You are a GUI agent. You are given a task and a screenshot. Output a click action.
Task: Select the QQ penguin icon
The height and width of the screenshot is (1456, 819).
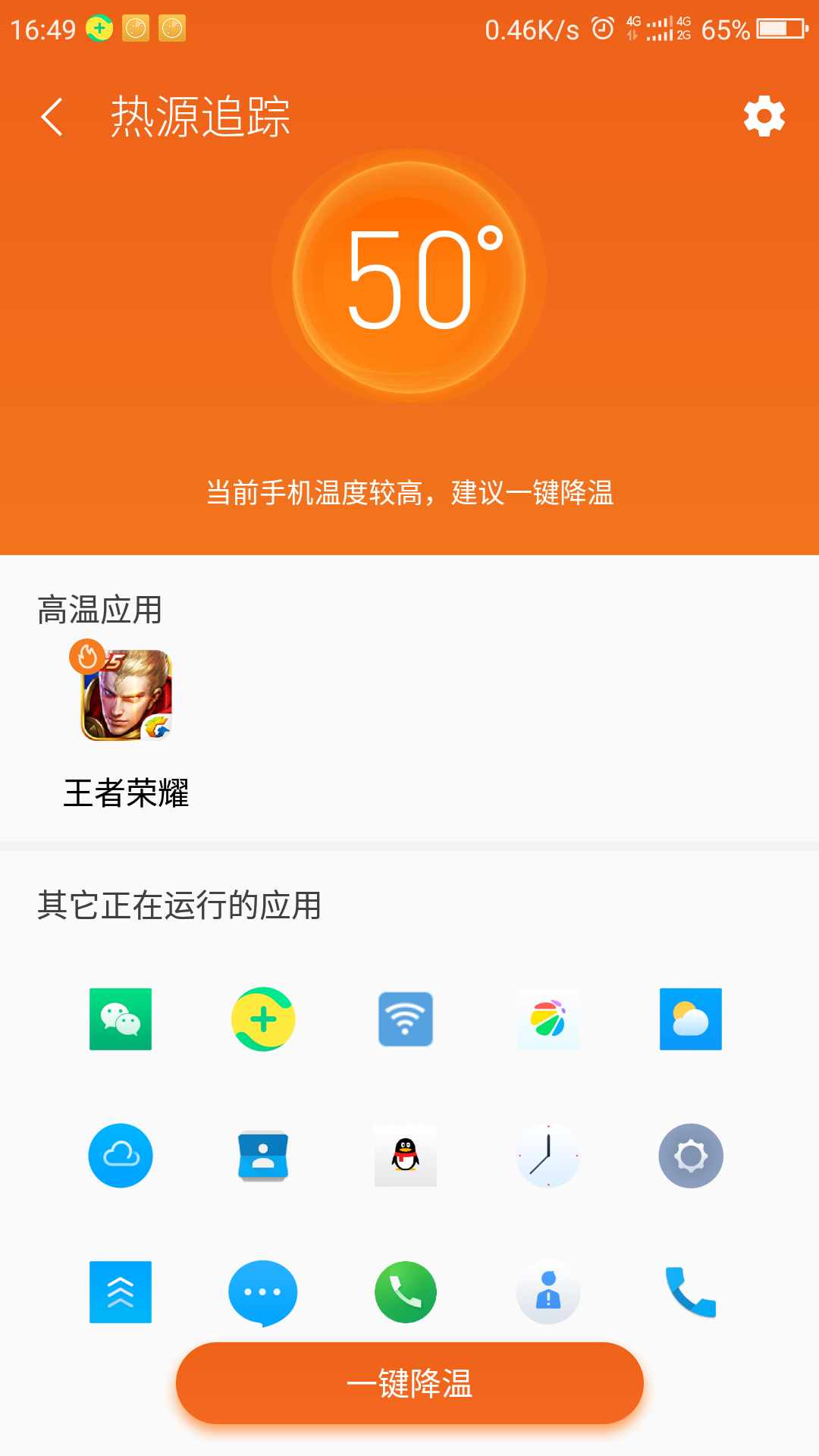click(x=405, y=1155)
